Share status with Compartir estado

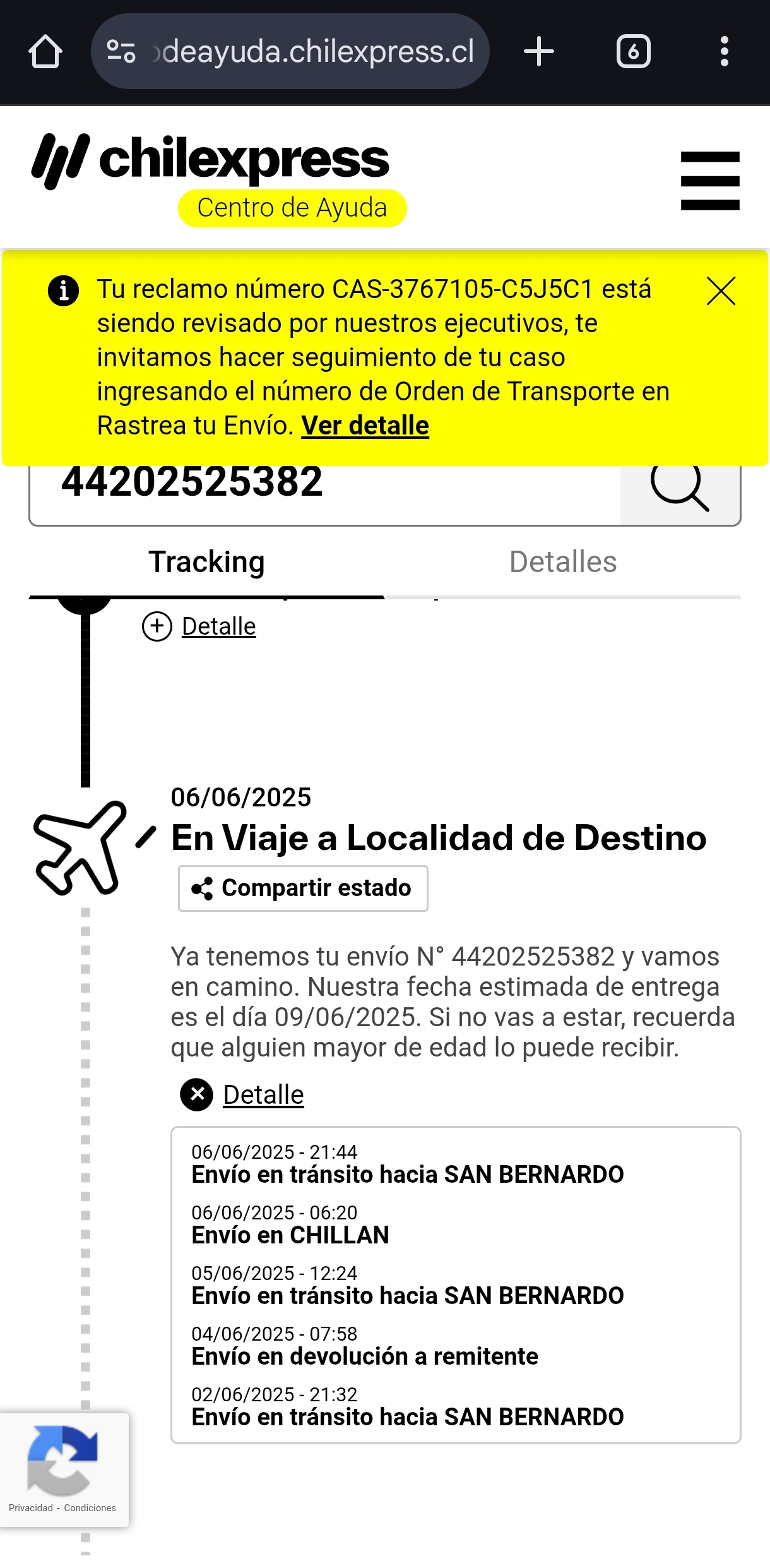pyautogui.click(x=303, y=888)
